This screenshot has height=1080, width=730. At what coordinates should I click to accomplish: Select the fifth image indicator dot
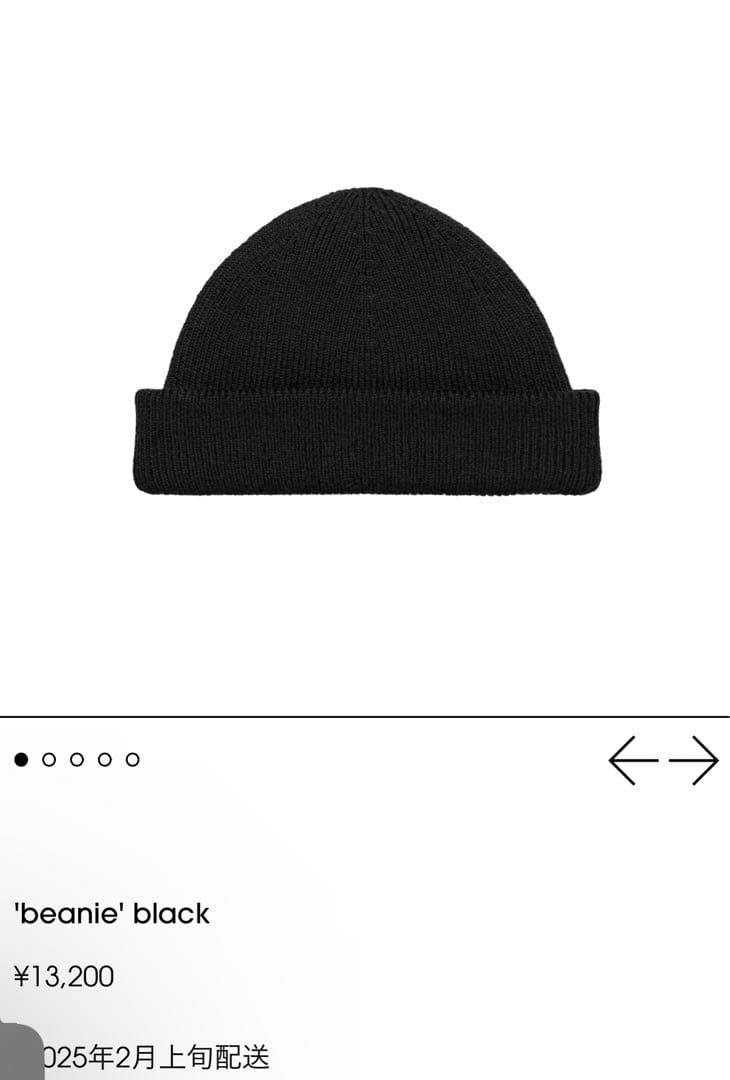click(132, 759)
